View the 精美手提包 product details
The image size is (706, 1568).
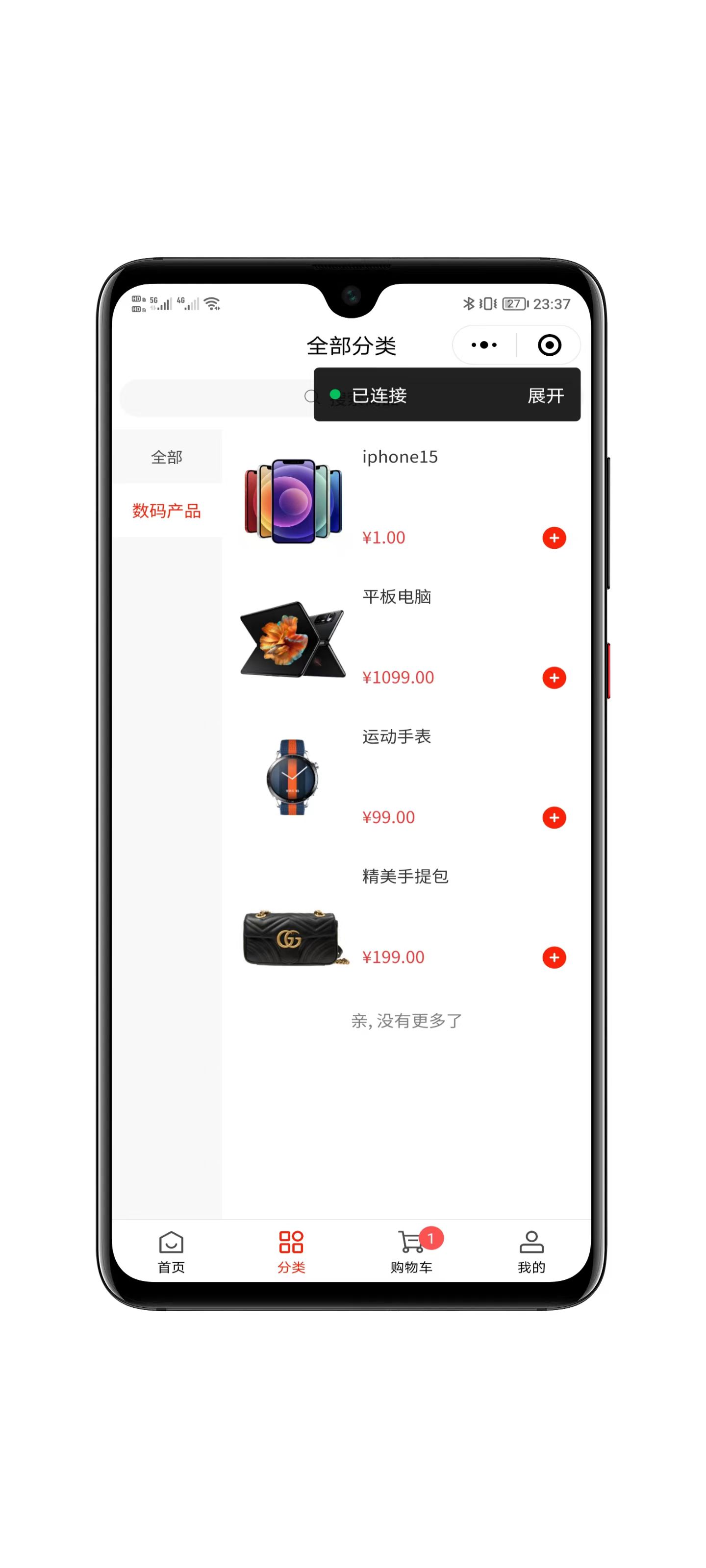click(x=405, y=877)
